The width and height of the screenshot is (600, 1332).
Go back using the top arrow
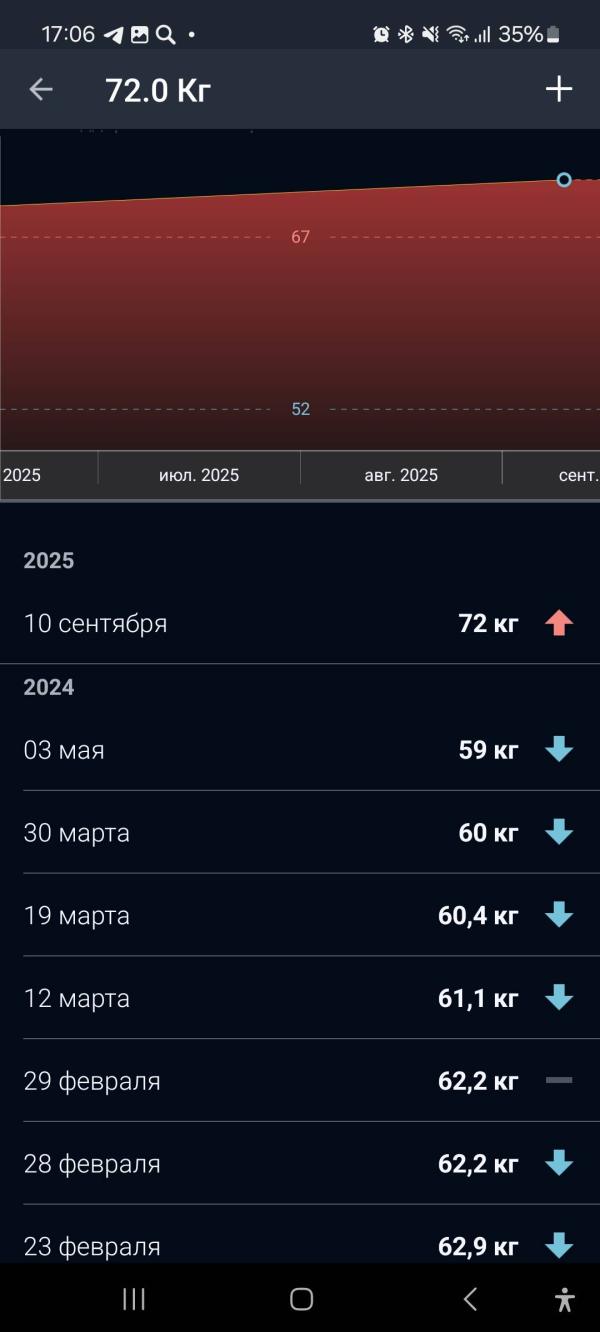[41, 90]
